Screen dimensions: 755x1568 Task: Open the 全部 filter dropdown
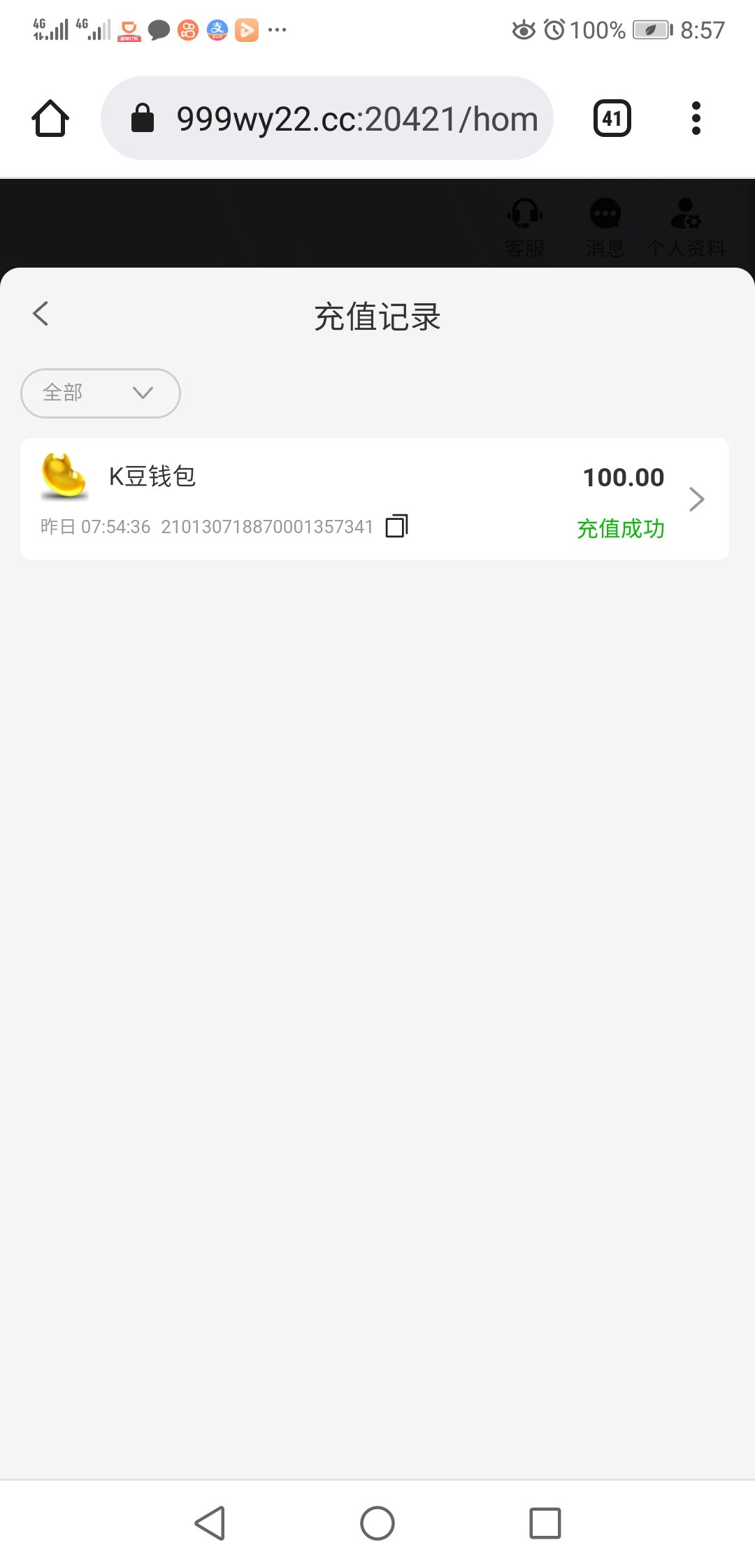click(100, 393)
